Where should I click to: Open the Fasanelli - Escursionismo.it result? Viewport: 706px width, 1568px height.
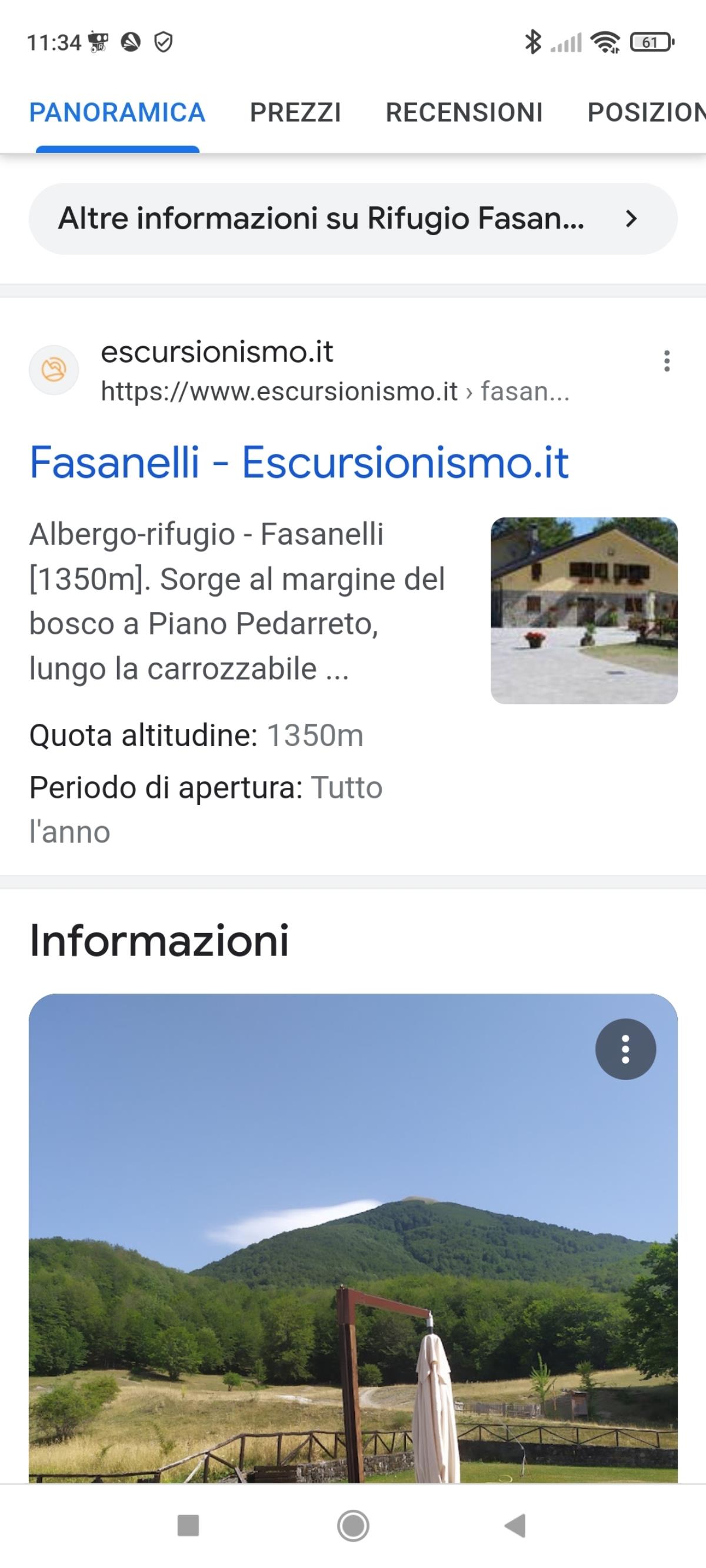pos(298,462)
